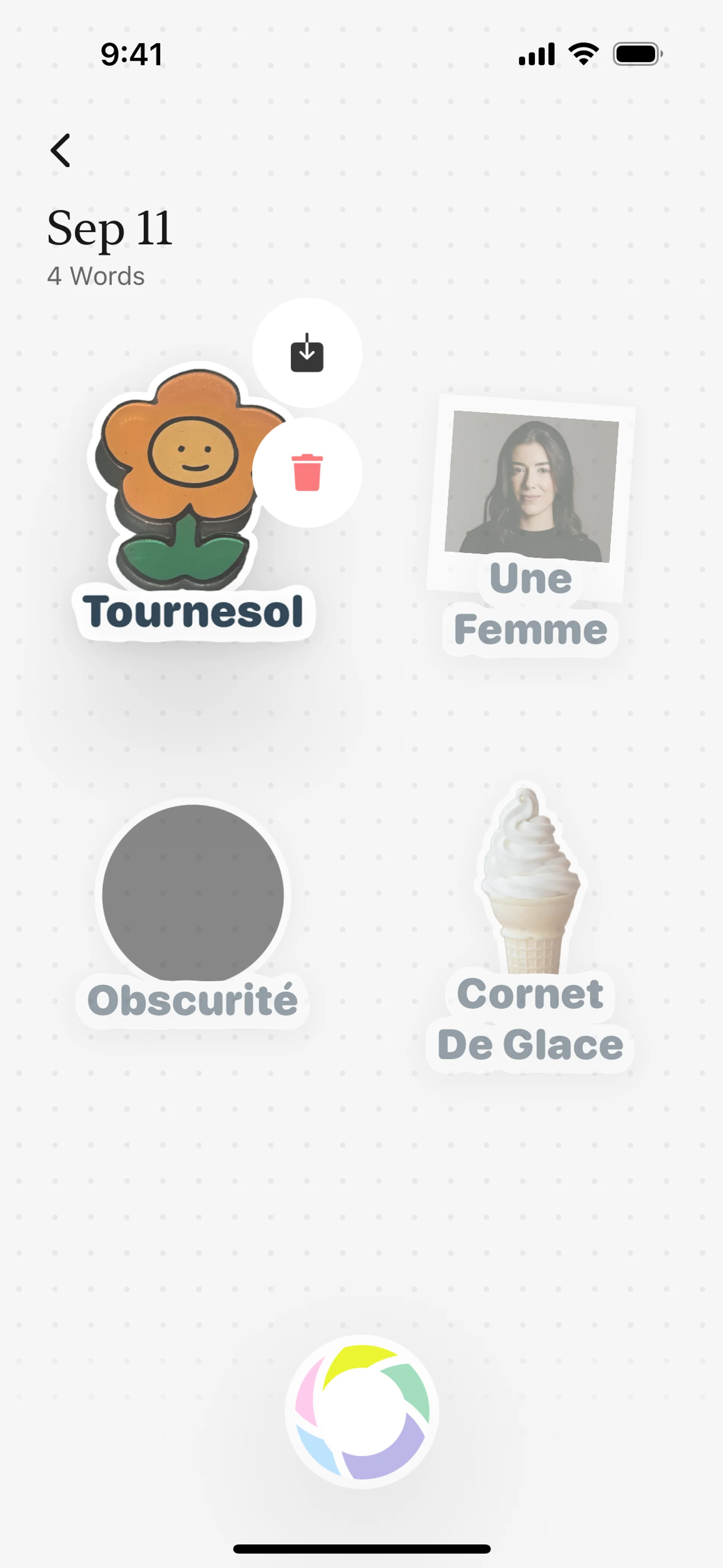Collapse the sticker action menu via the back arrow
The height and width of the screenshot is (1568, 723).
(x=60, y=150)
